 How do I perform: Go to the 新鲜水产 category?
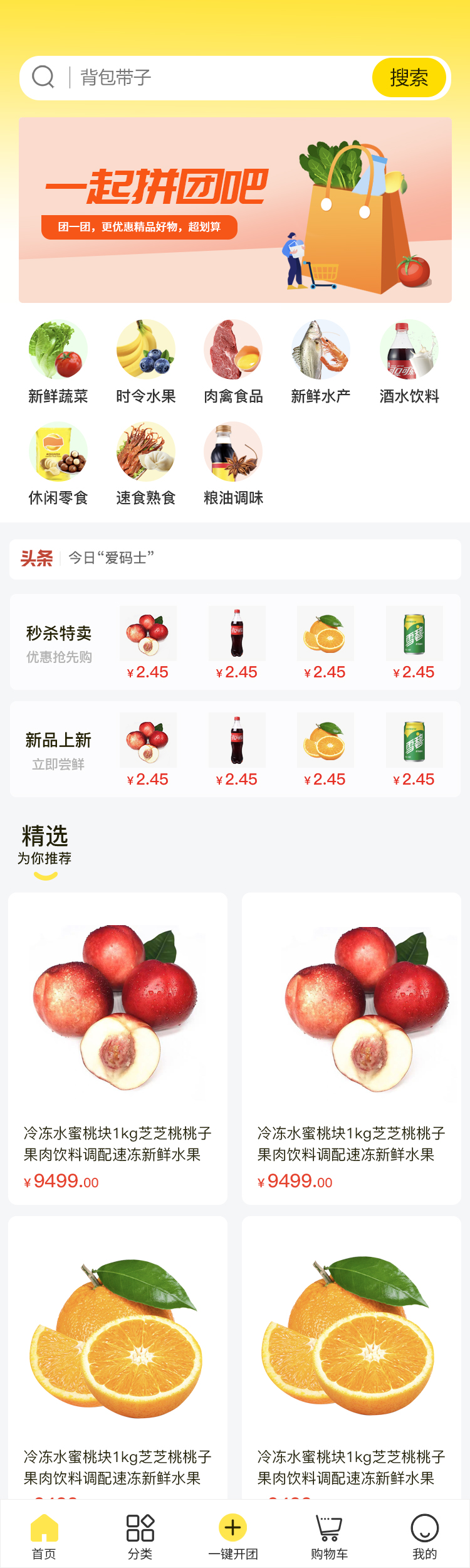click(x=321, y=362)
